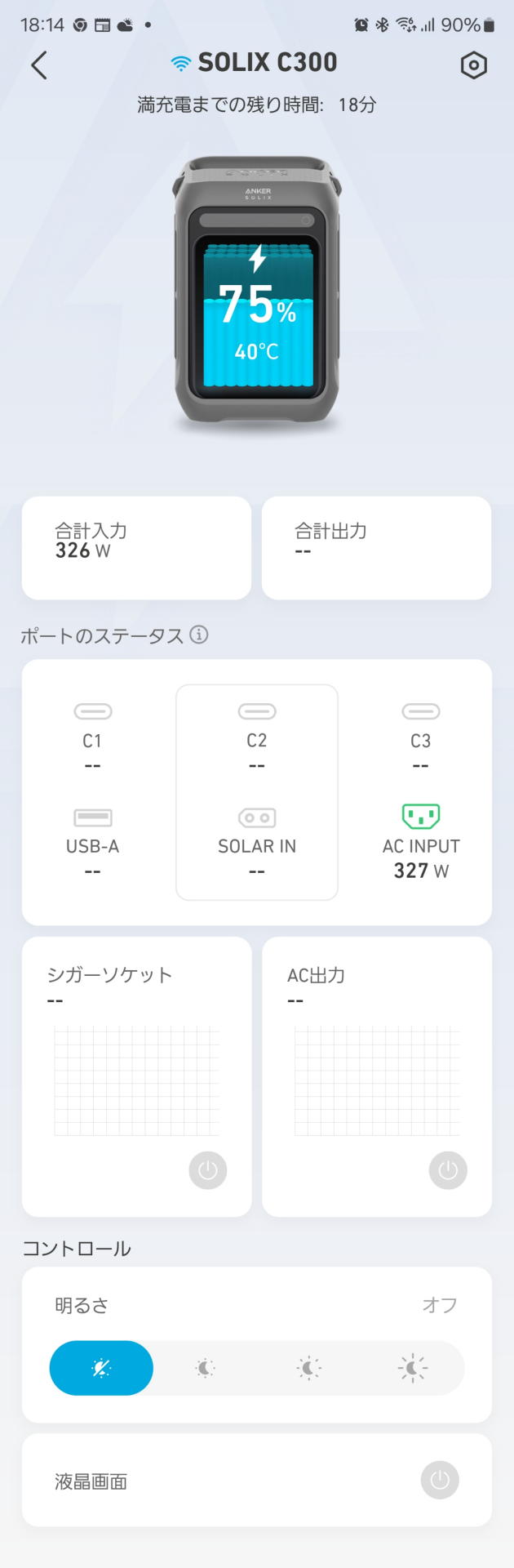The width and height of the screenshot is (514, 1568).
Task: Toggle the シガーソケット power button
Action: point(208,1170)
